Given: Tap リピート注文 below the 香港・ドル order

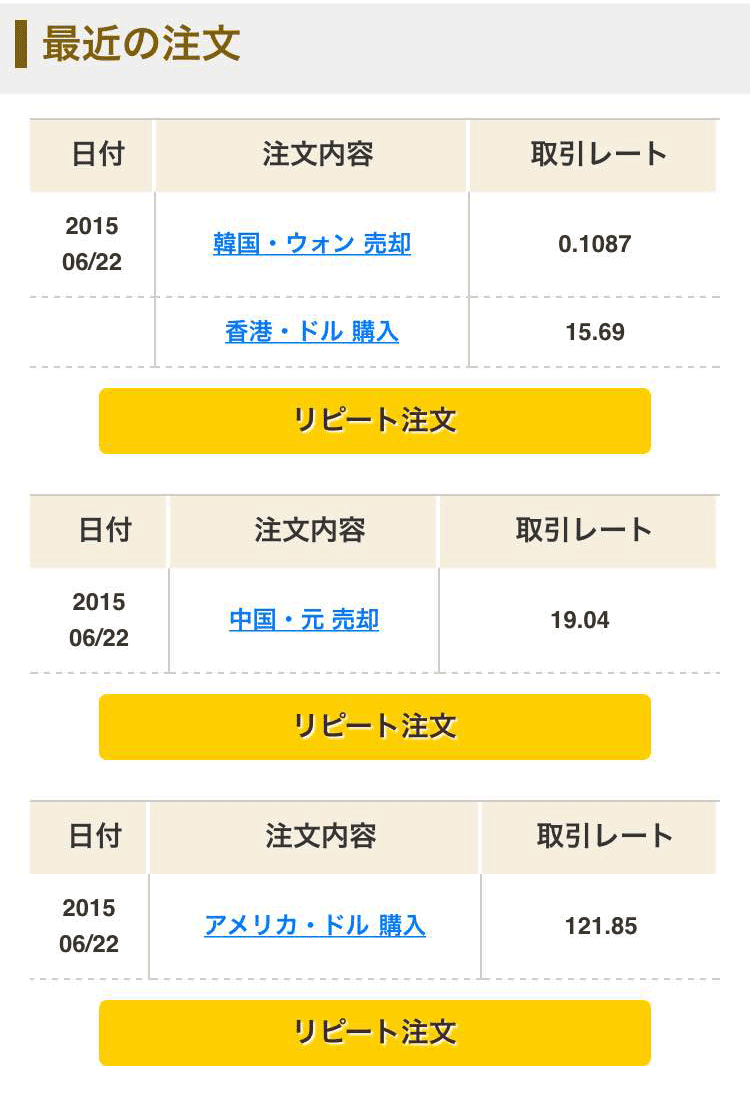Looking at the screenshot, I should pyautogui.click(x=375, y=421).
